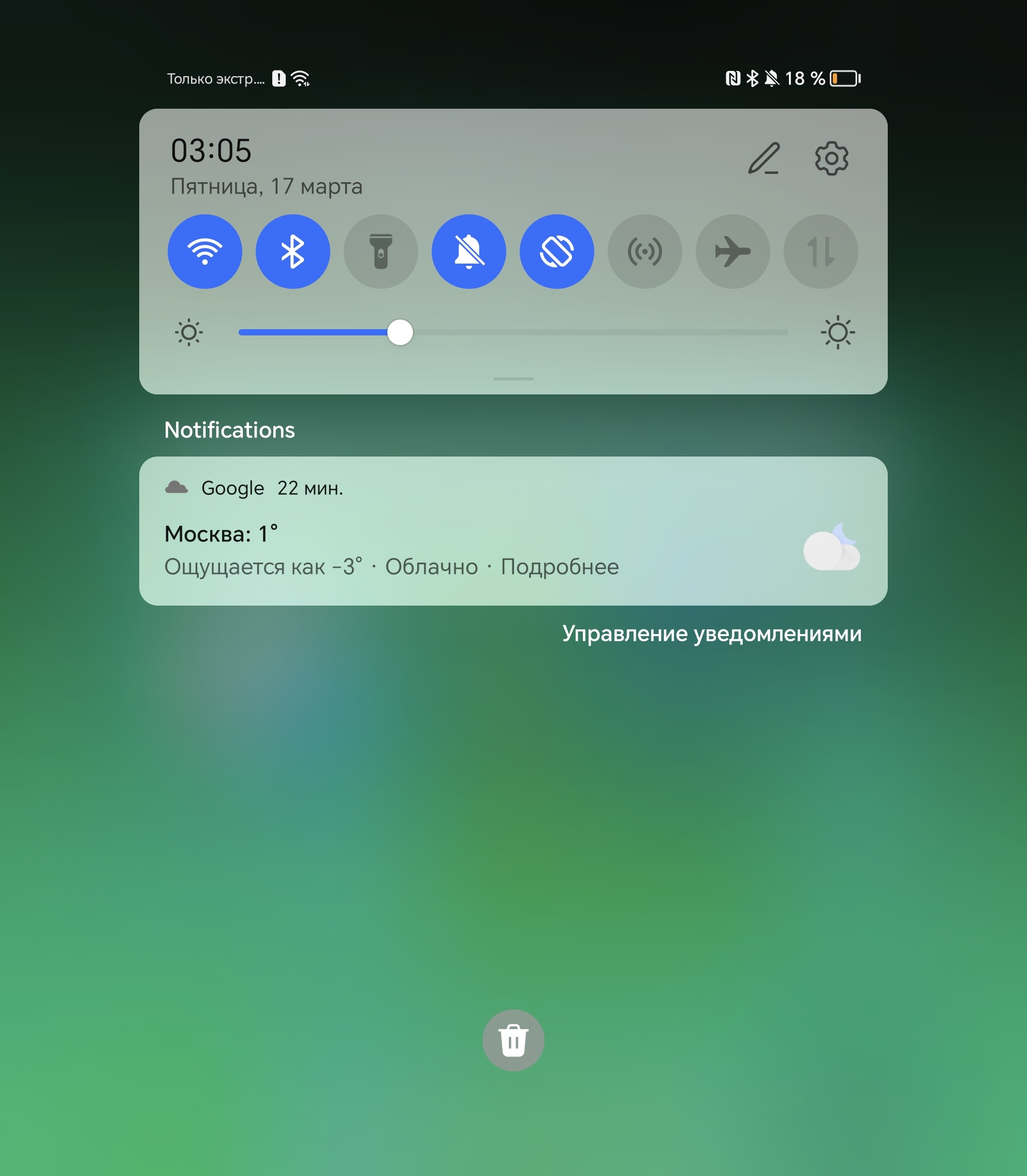The width and height of the screenshot is (1027, 1176).
Task: Enable the hotspot toggle
Action: pyautogui.click(x=645, y=252)
